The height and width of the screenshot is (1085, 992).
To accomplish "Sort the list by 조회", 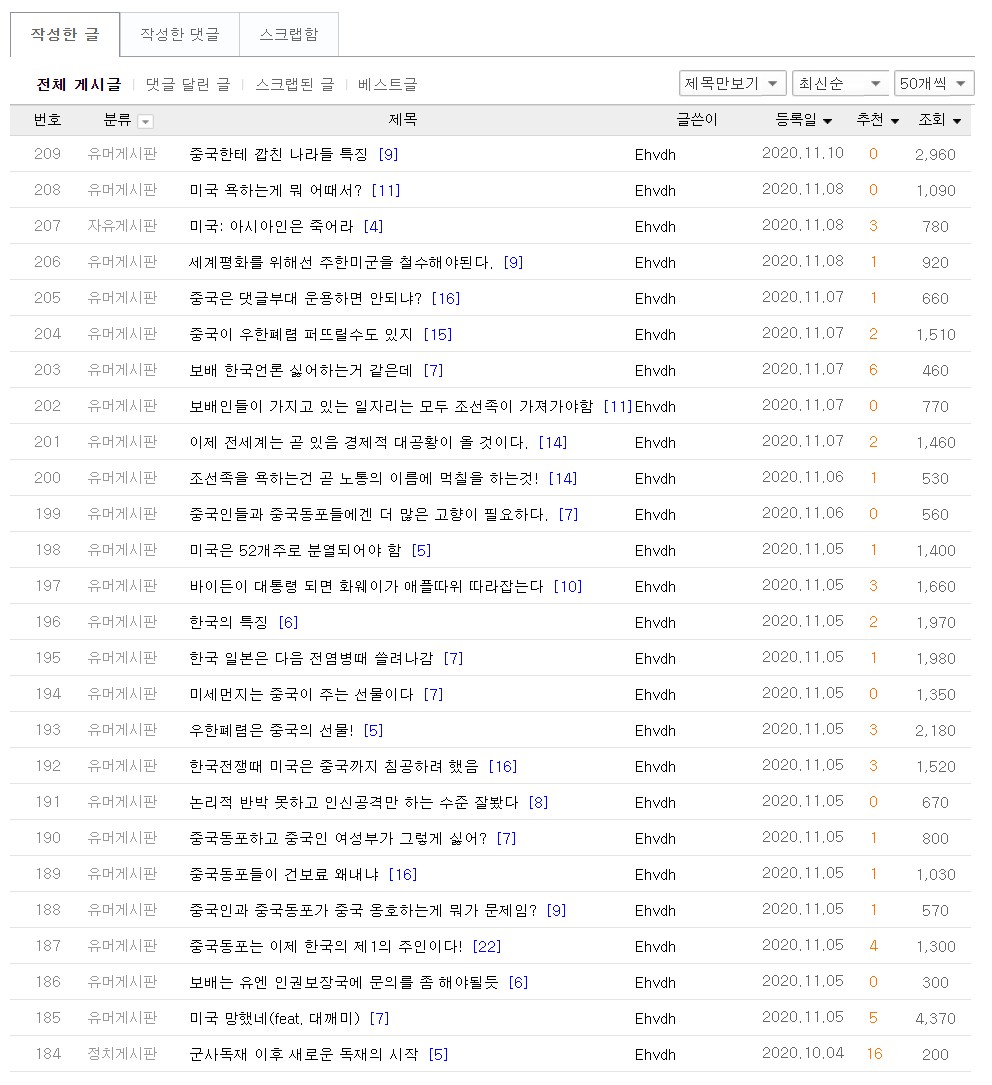I will point(939,120).
